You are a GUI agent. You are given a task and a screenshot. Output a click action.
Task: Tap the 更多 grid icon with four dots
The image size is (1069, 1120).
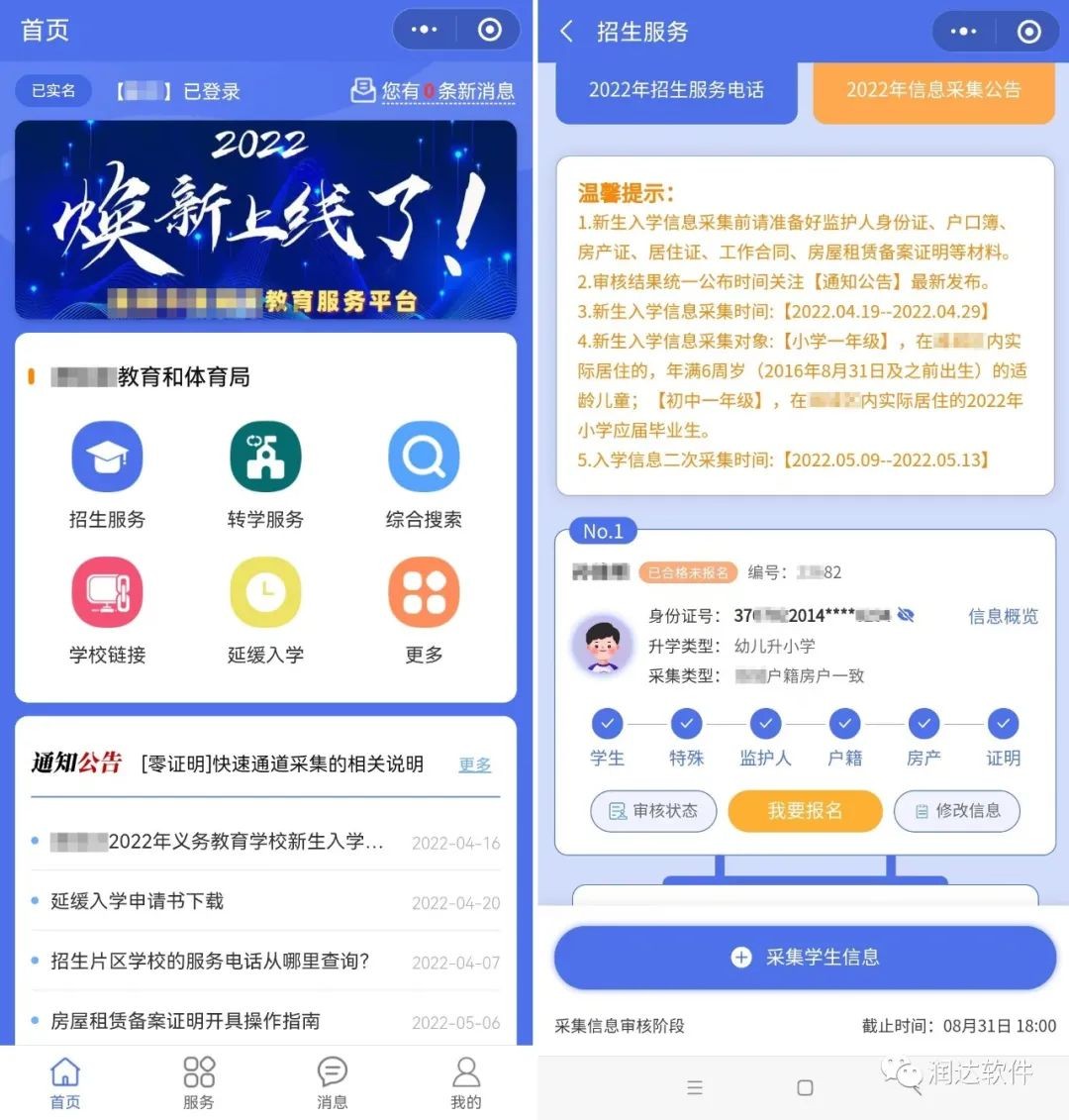(x=424, y=593)
